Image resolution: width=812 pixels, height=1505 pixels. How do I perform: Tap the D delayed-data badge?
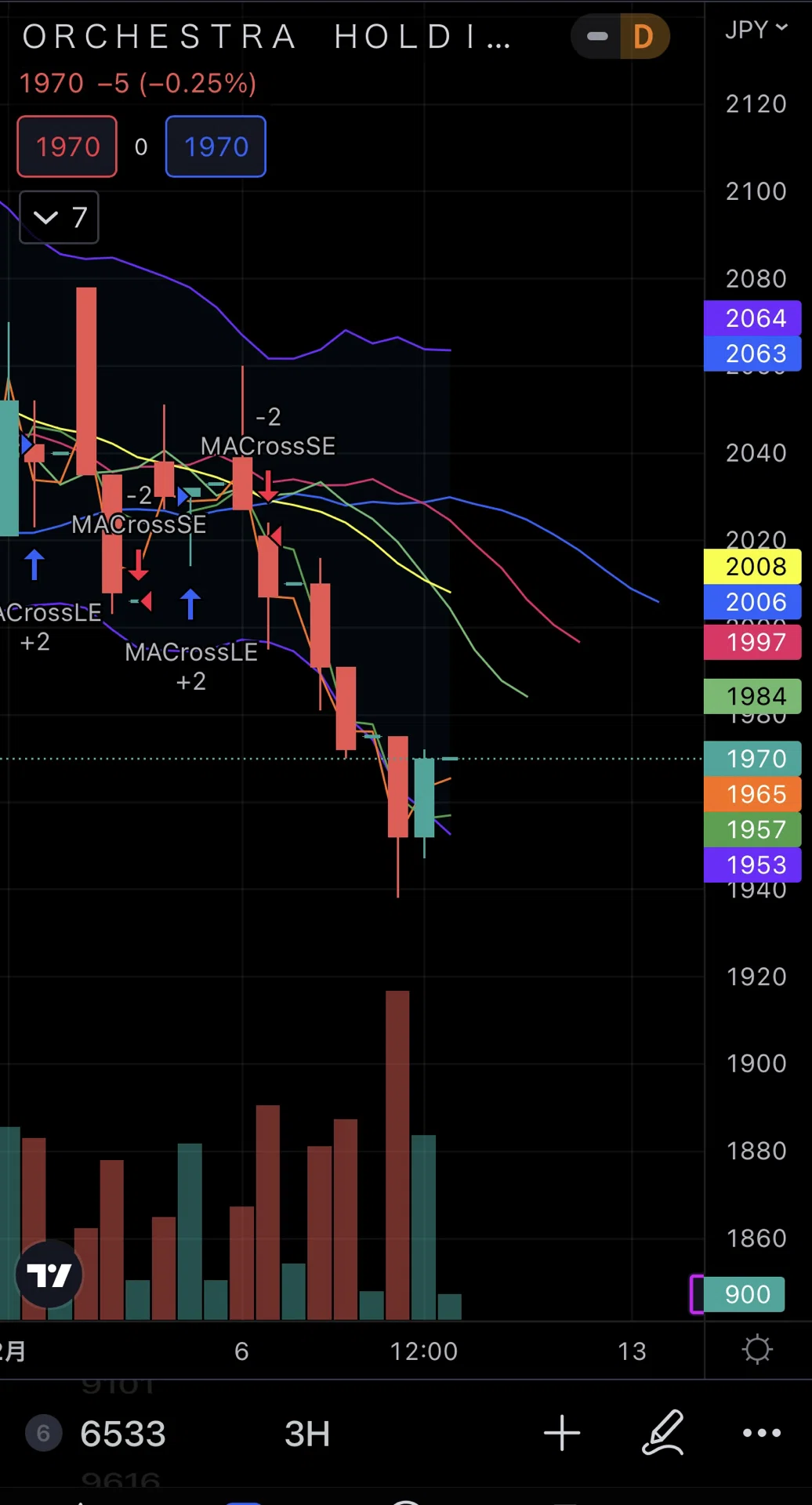[643, 36]
